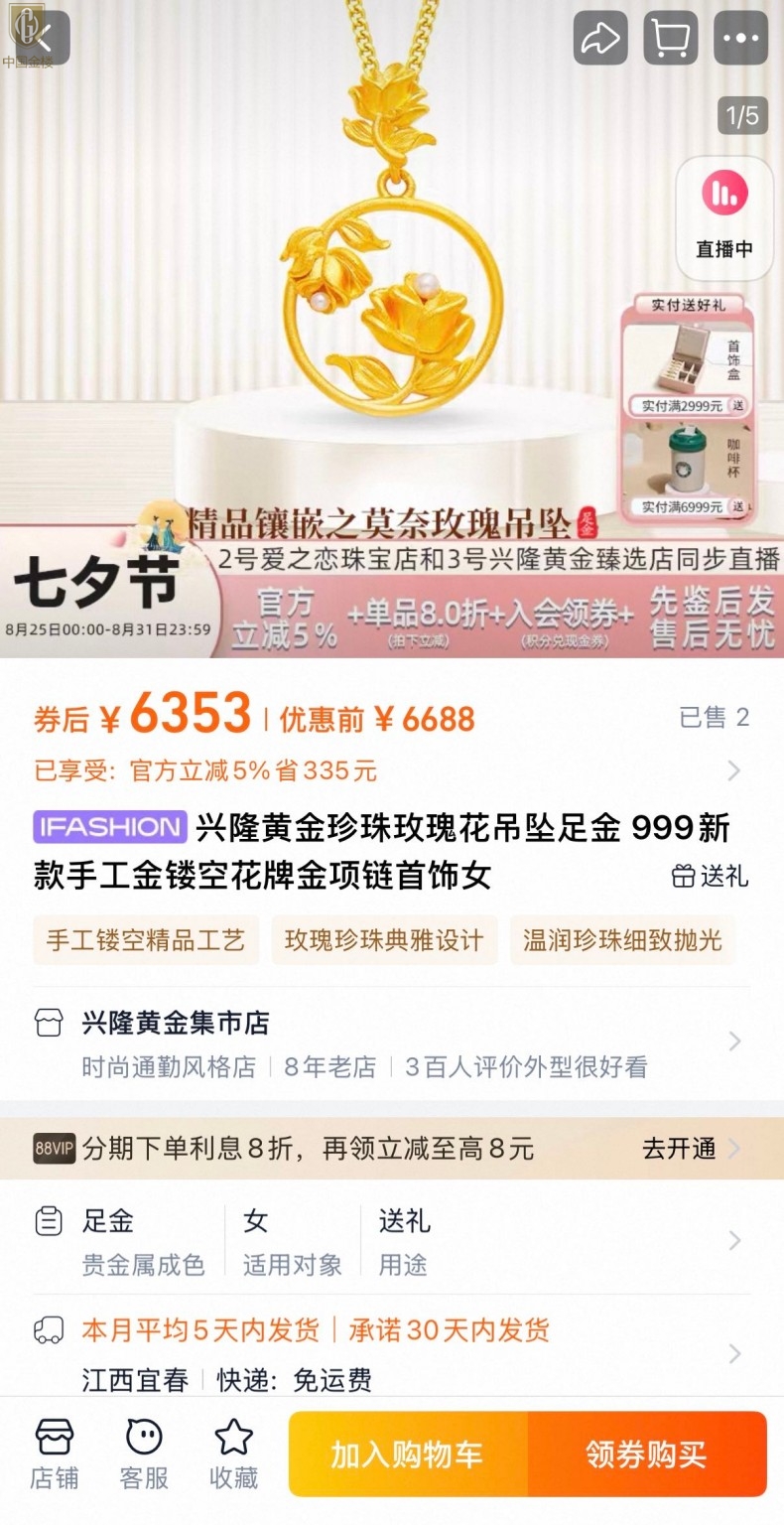The image size is (784, 1525).
Task: Open the three-dot overflow menu
Action: (x=740, y=39)
